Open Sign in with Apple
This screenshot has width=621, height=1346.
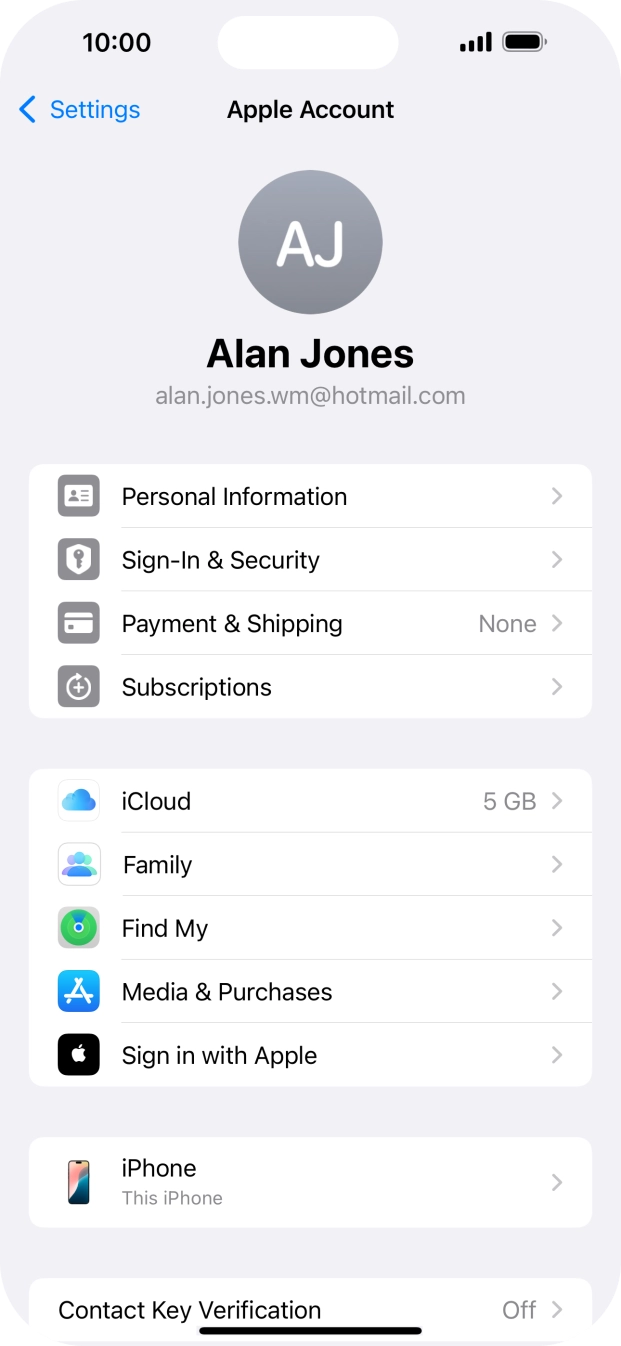pyautogui.click(x=310, y=1055)
